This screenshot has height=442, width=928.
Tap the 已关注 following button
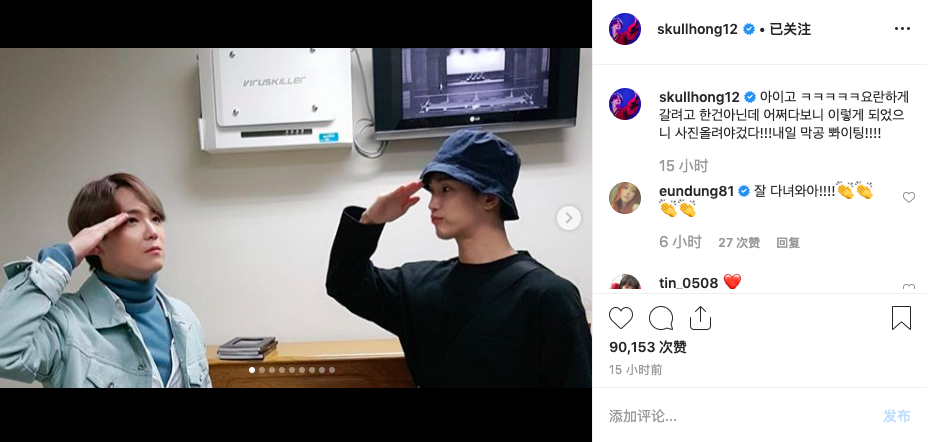789,29
